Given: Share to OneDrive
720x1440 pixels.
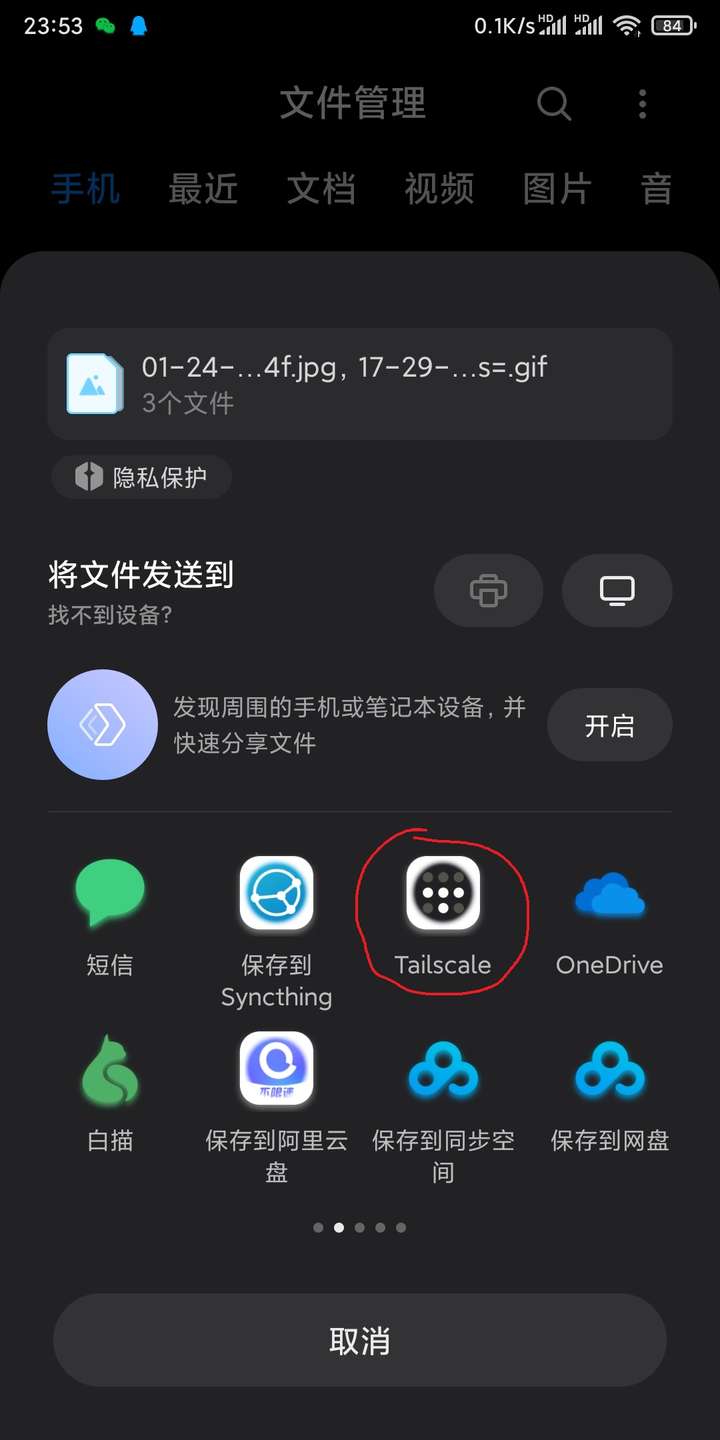Looking at the screenshot, I should [609, 893].
